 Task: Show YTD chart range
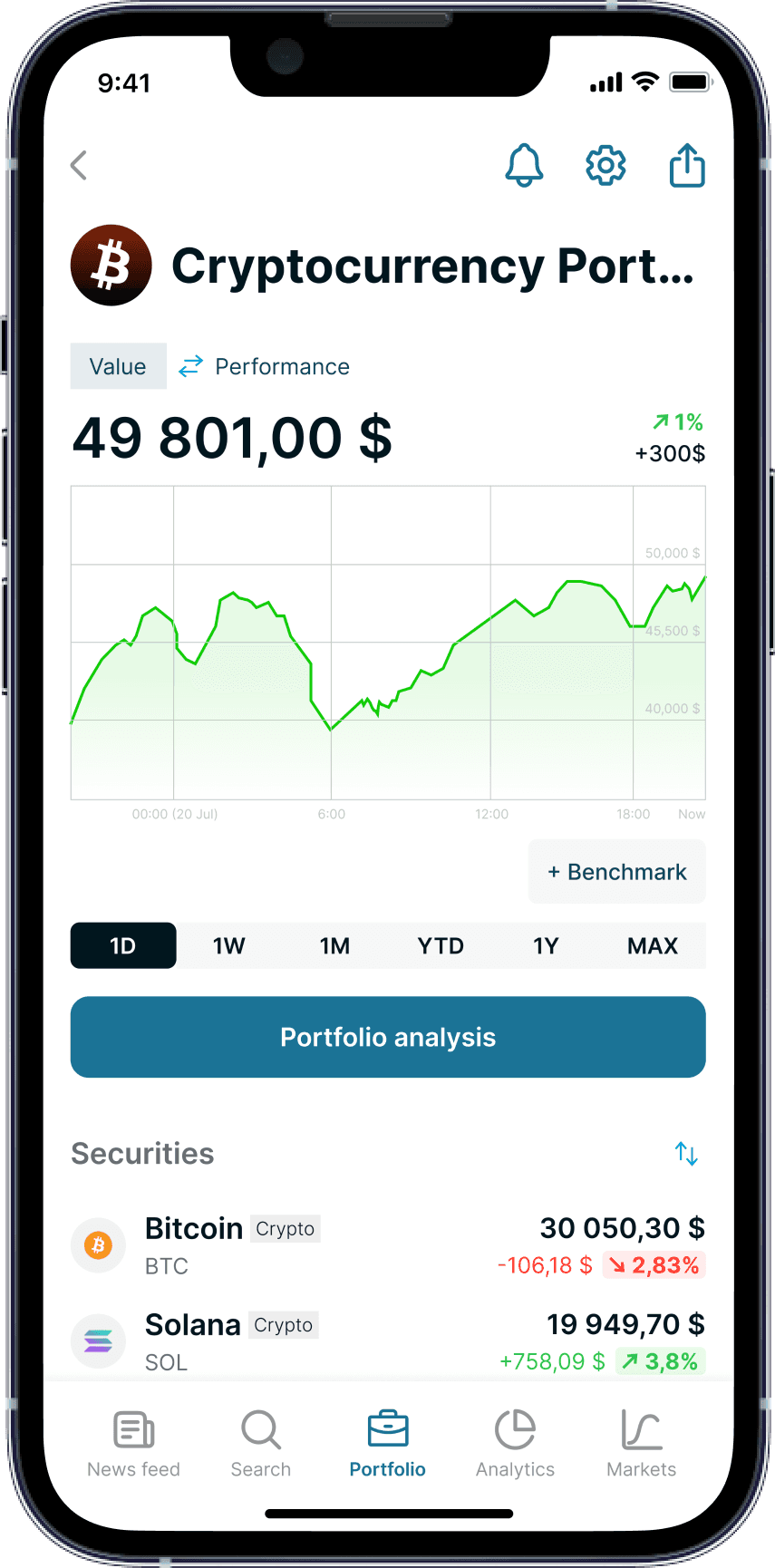[441, 945]
